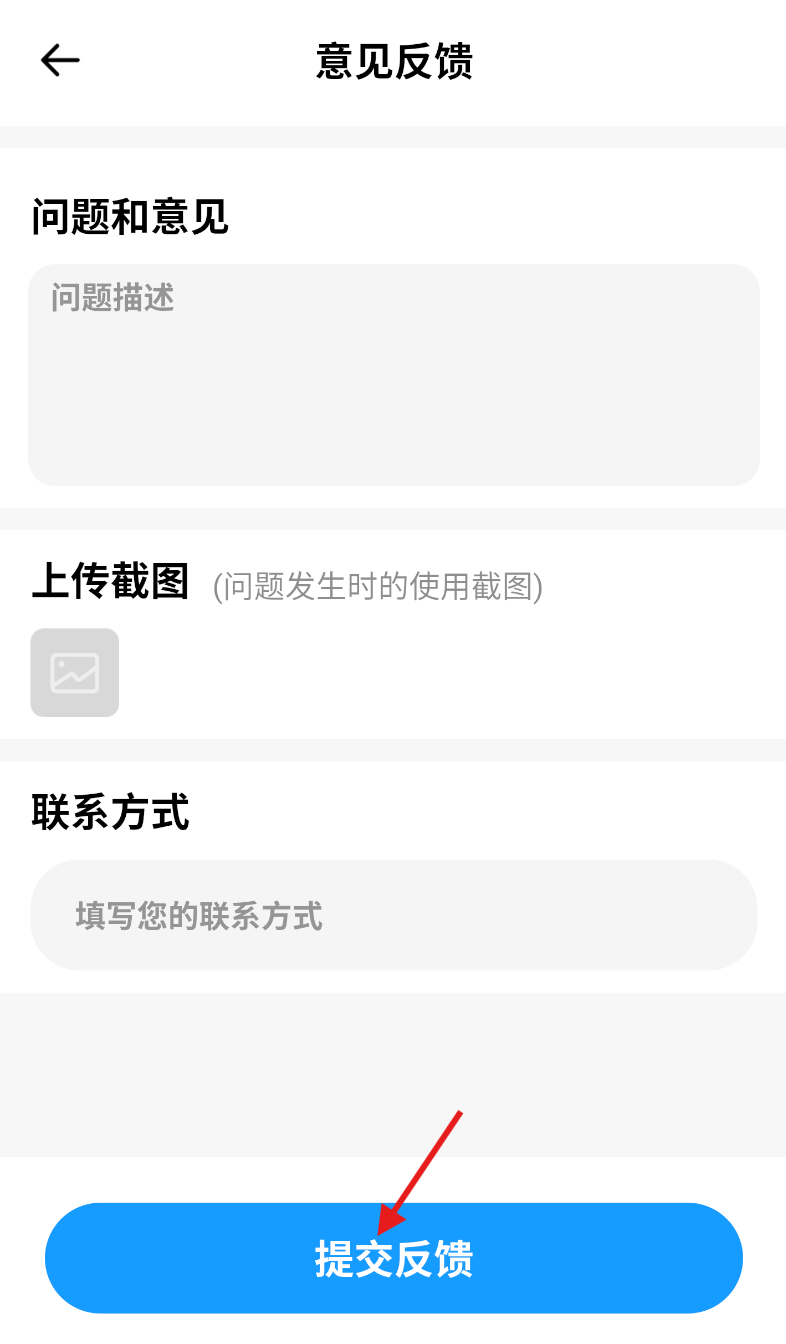The width and height of the screenshot is (786, 1344).
Task: Tap the 意见反馈 page title
Action: (393, 60)
